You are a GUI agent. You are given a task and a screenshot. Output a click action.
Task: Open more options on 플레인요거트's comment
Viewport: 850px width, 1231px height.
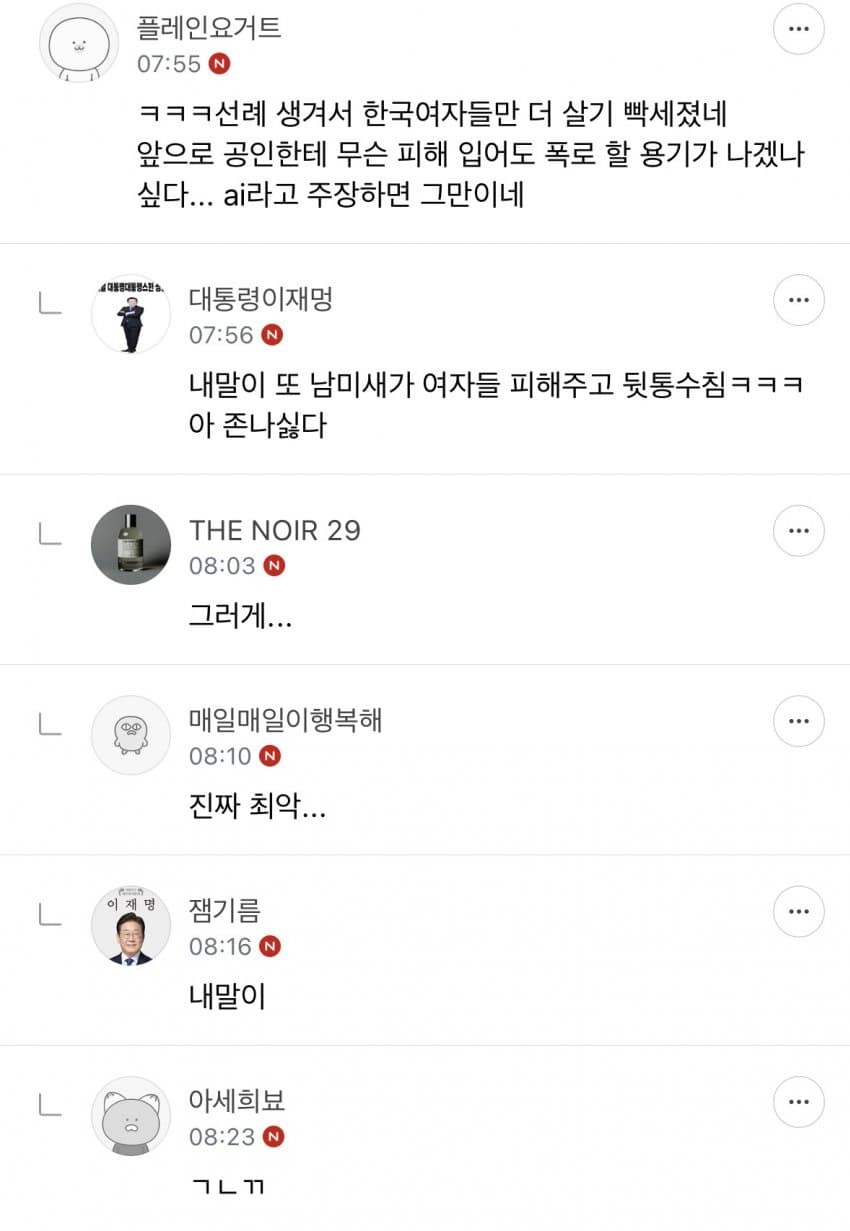[x=799, y=29]
